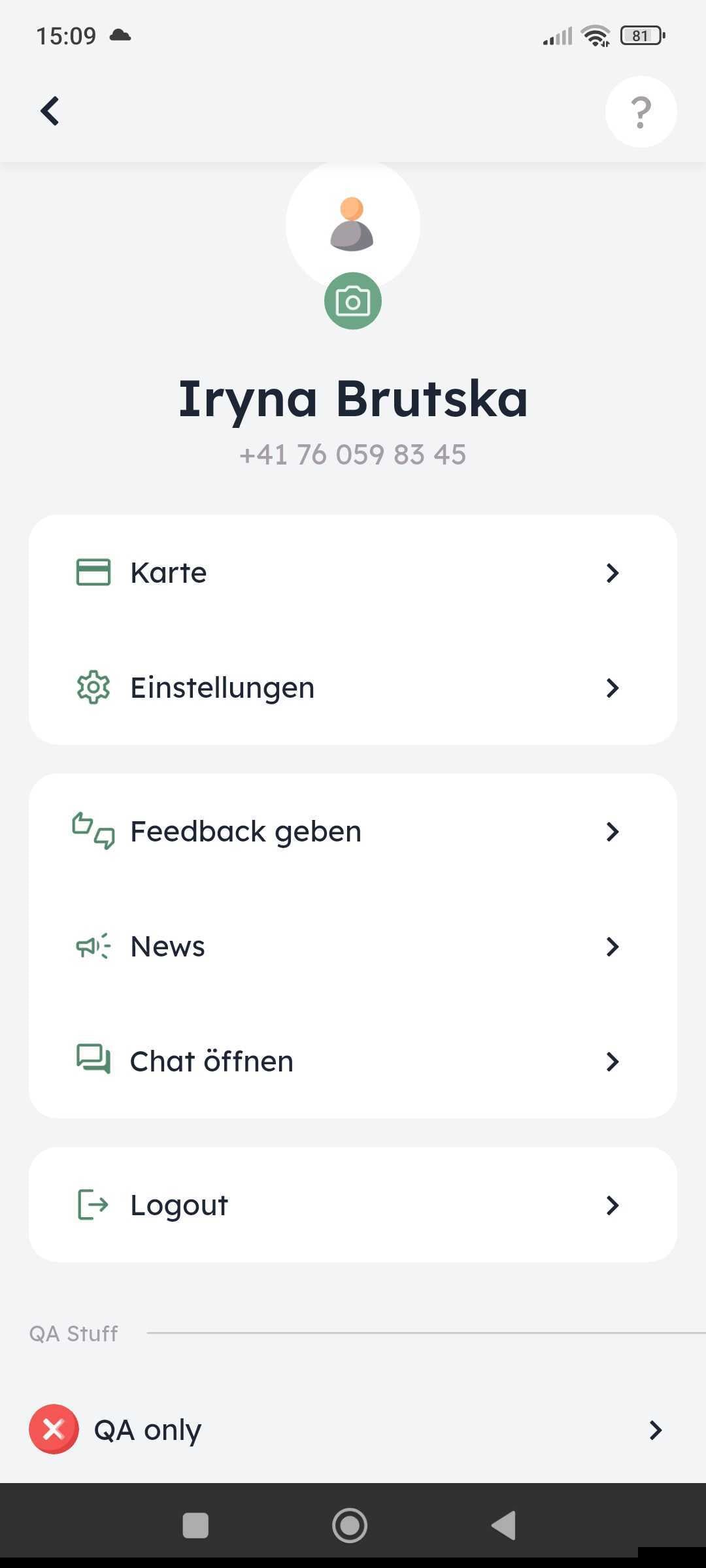
Task: Tap Chat öffnen
Action: (x=353, y=1061)
